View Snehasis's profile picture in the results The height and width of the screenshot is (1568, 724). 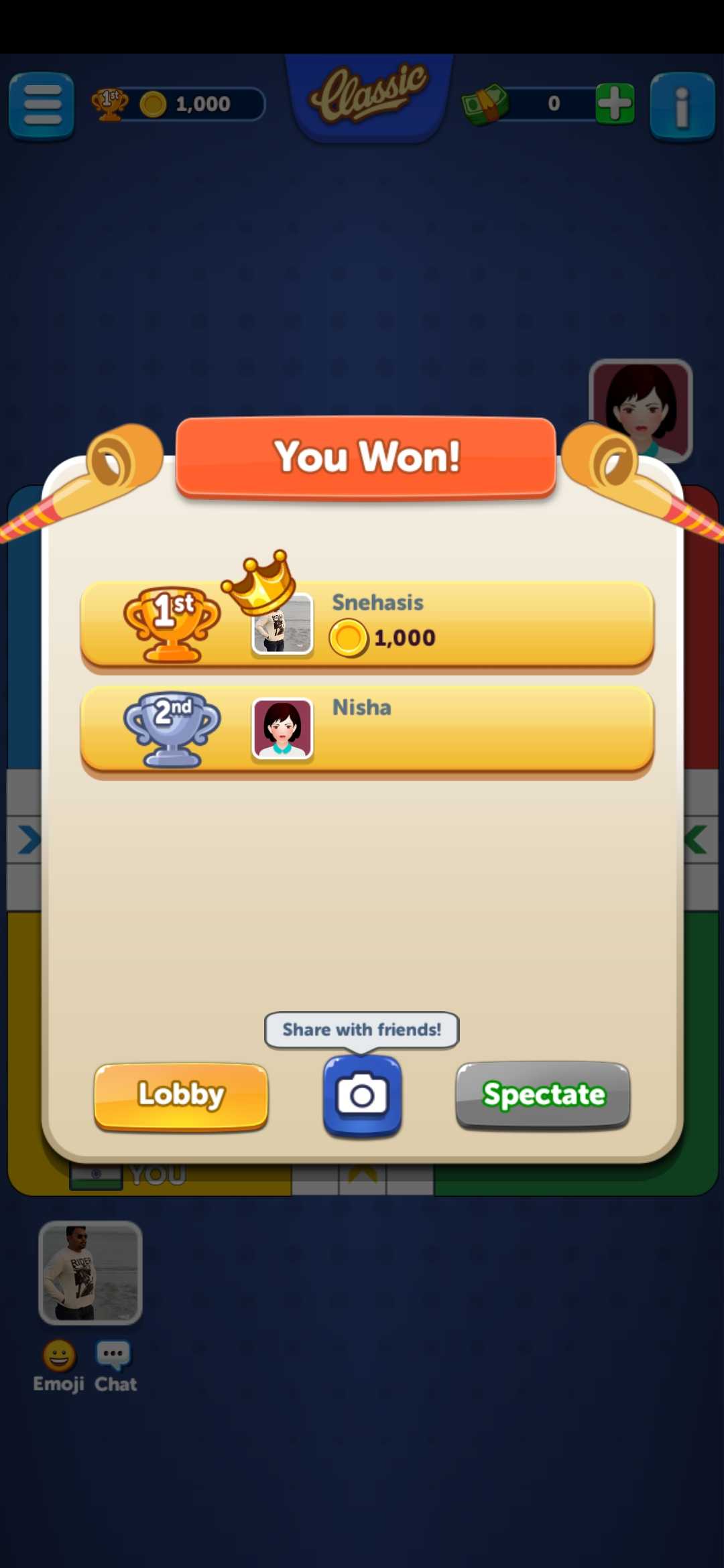[x=282, y=624]
